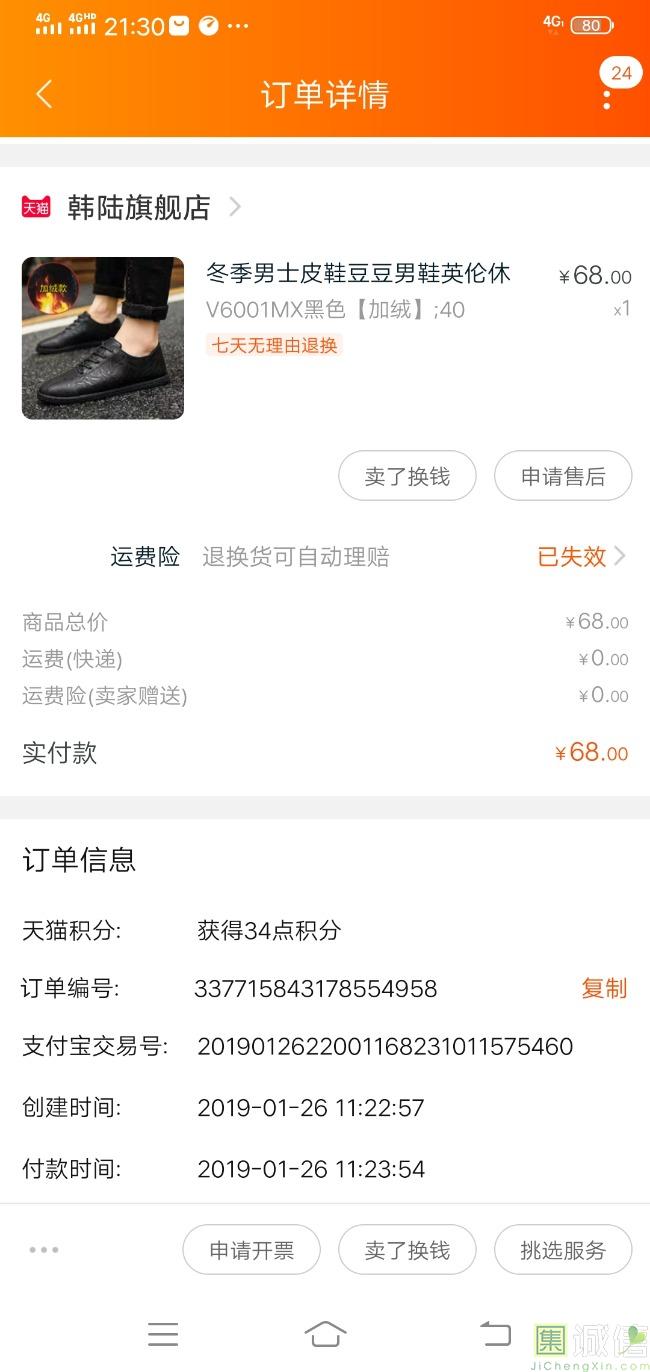Go back from the order details page
This screenshot has height=1372, width=650.
point(43,95)
